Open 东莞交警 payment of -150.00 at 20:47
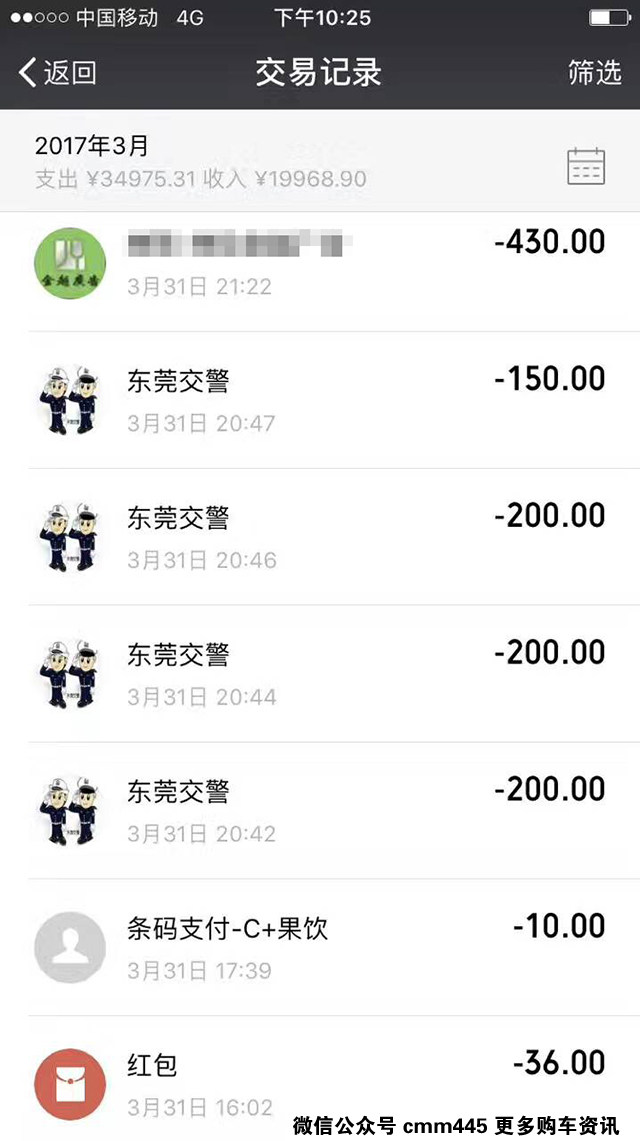This screenshot has width=640, height=1141. click(x=320, y=400)
